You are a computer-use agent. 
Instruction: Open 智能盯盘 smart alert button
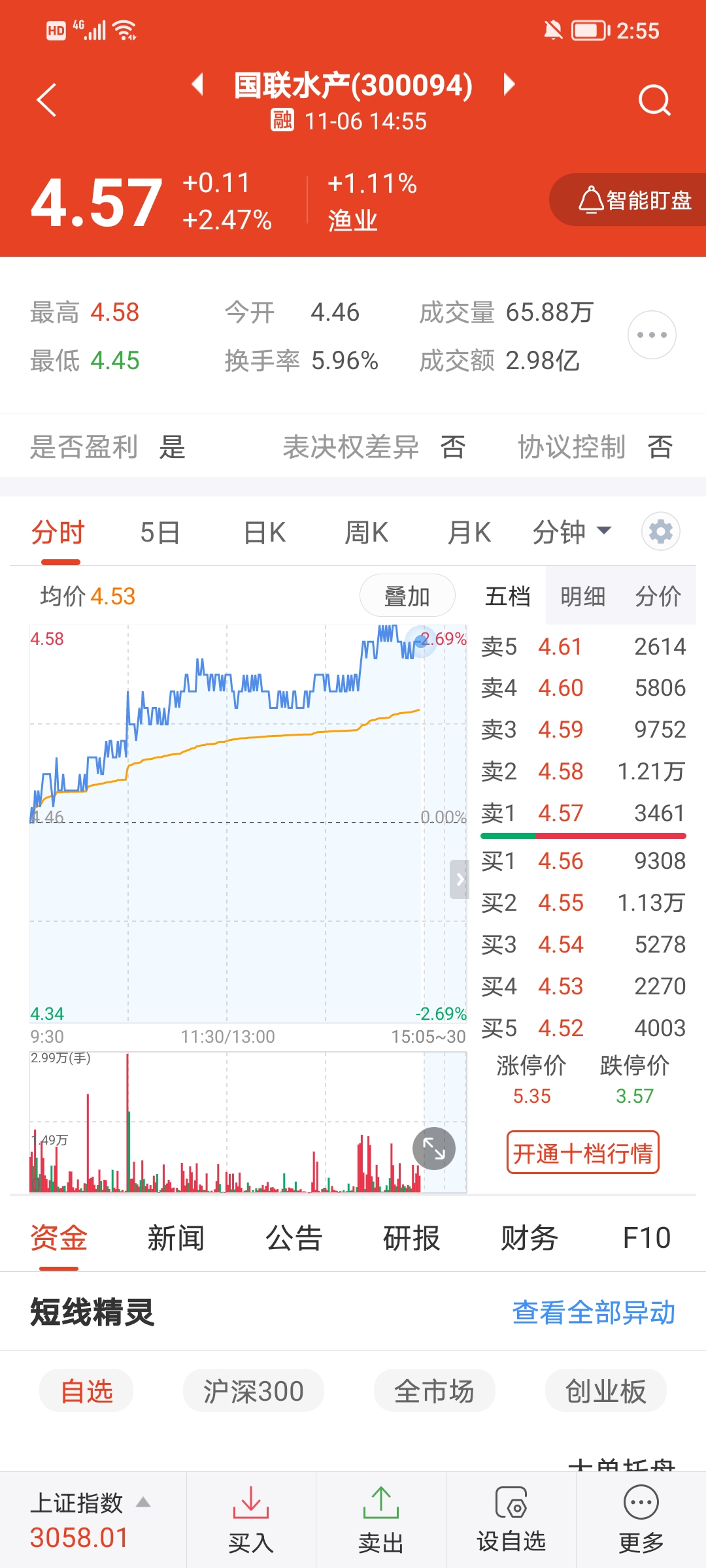(x=629, y=200)
